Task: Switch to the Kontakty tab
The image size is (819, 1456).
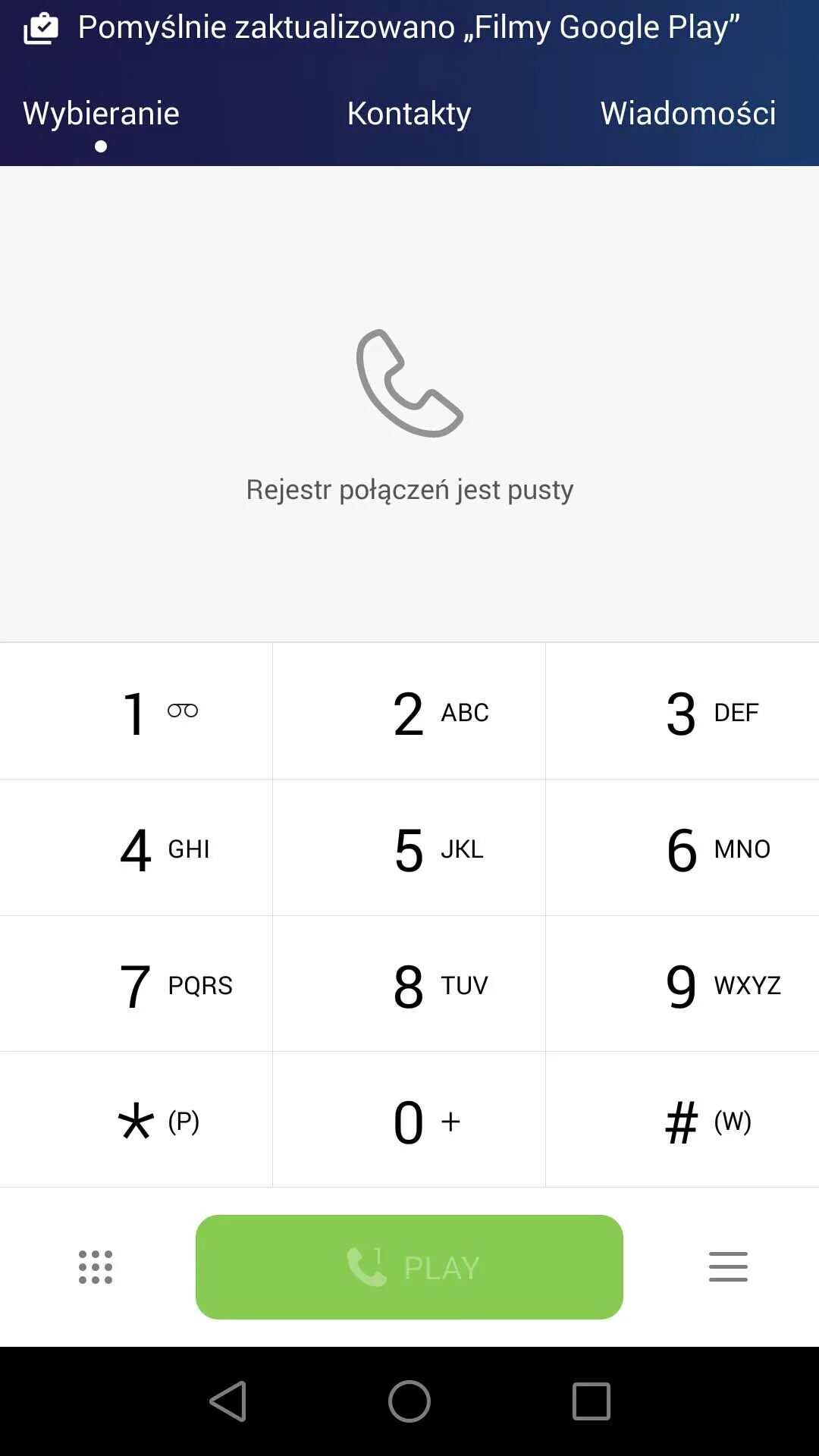Action: (x=409, y=114)
